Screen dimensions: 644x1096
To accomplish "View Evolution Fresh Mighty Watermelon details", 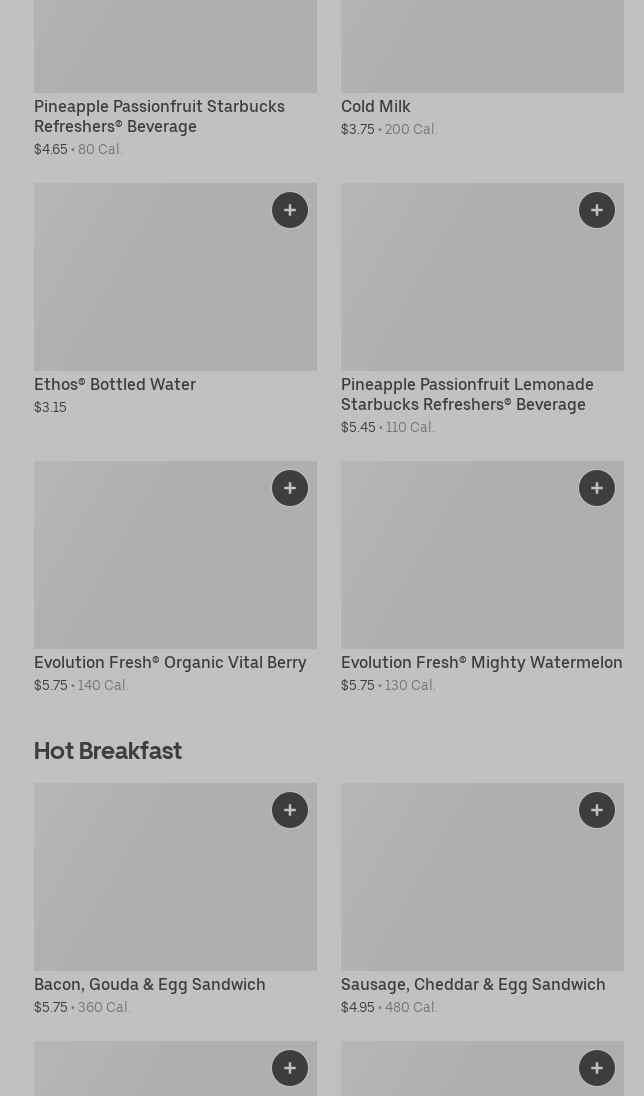I will [x=482, y=577].
